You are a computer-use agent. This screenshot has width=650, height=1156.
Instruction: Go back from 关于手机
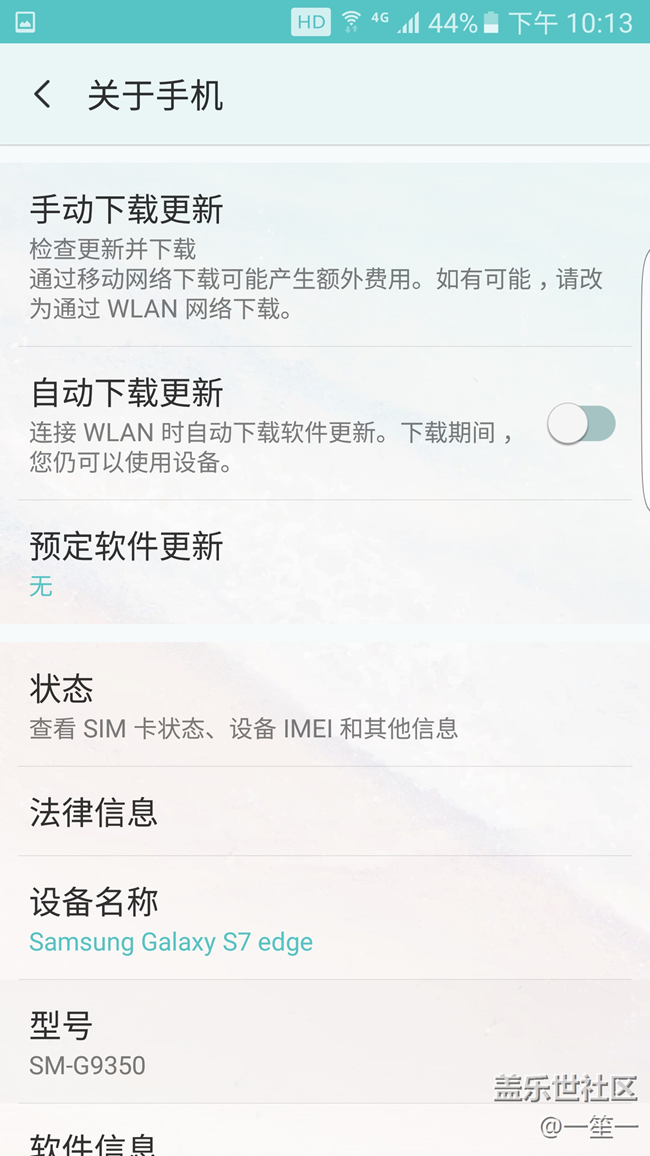[x=43, y=95]
